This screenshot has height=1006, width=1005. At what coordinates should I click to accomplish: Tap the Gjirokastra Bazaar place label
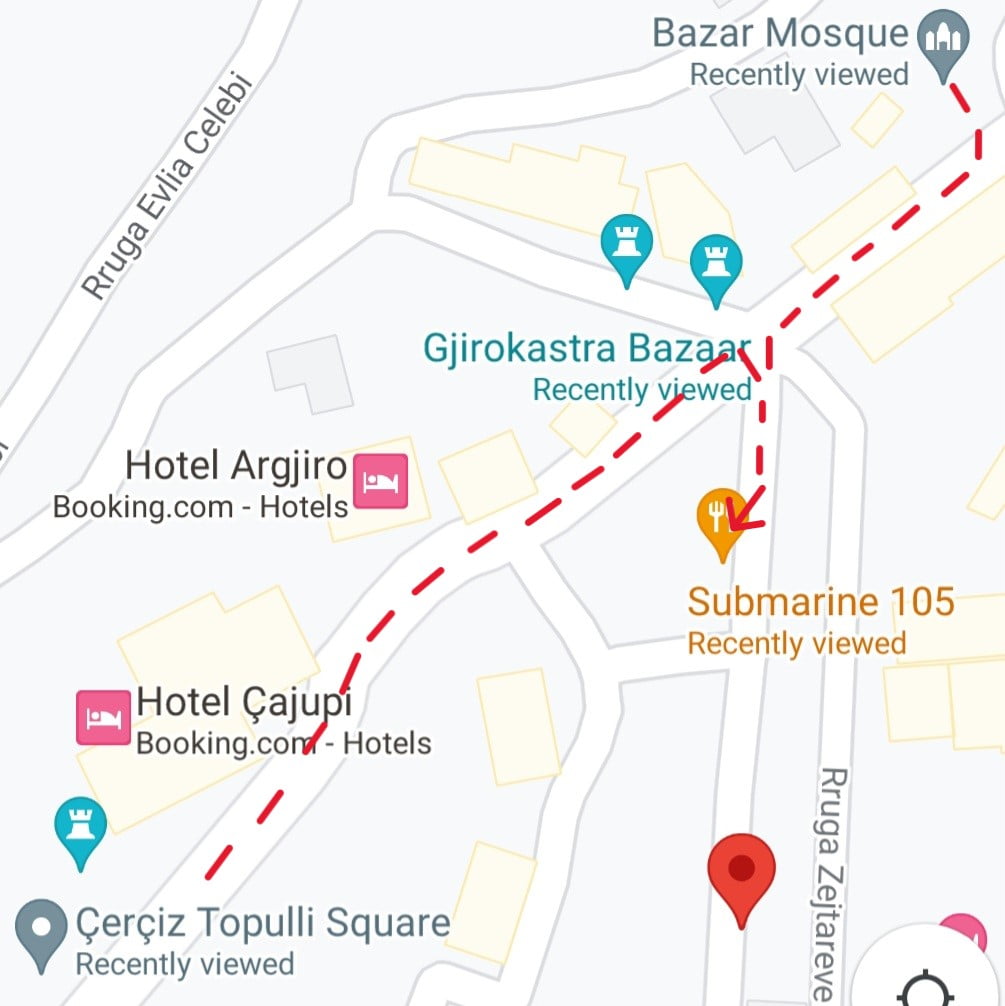click(587, 349)
